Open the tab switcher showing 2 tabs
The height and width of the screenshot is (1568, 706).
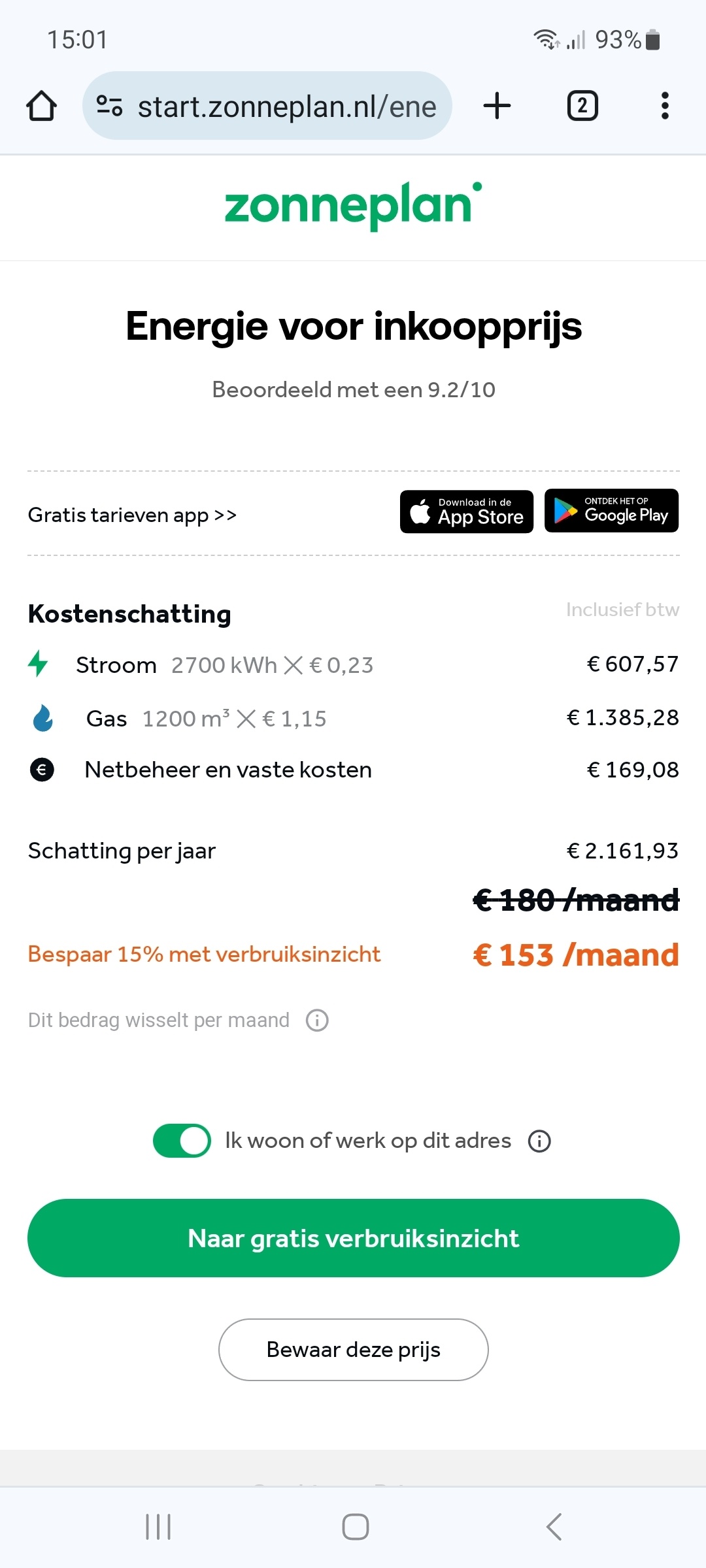[581, 105]
